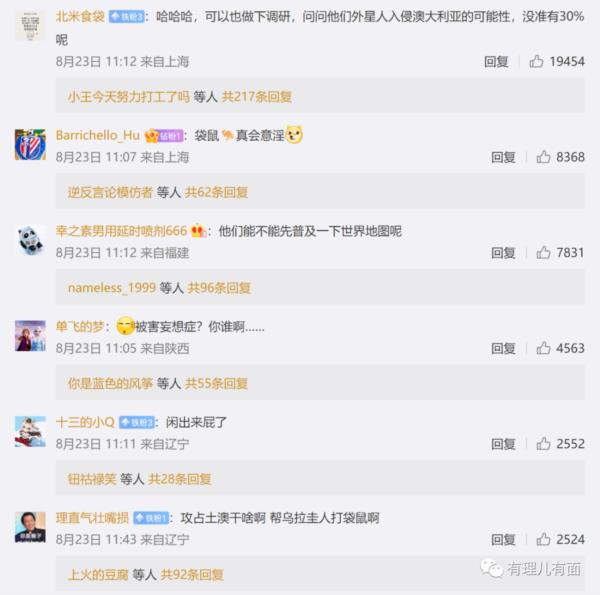This screenshot has width=600, height=595.
Task: Open Barrichello_Hu's profile
Action: pos(98,135)
